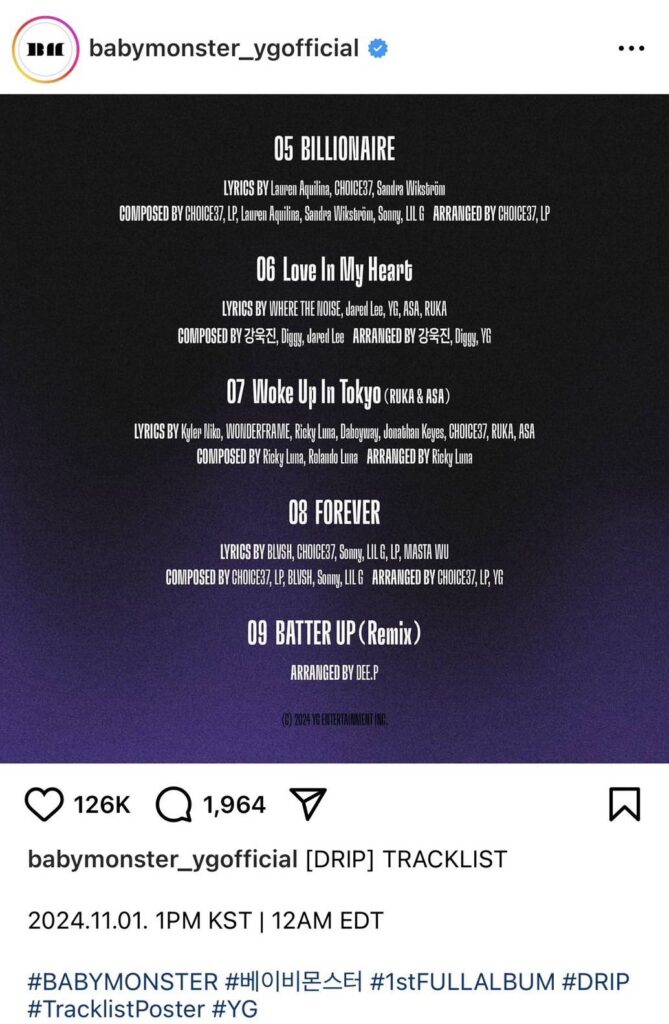This screenshot has width=669, height=1024.
Task: View the 126K likes list
Action: coord(102,804)
